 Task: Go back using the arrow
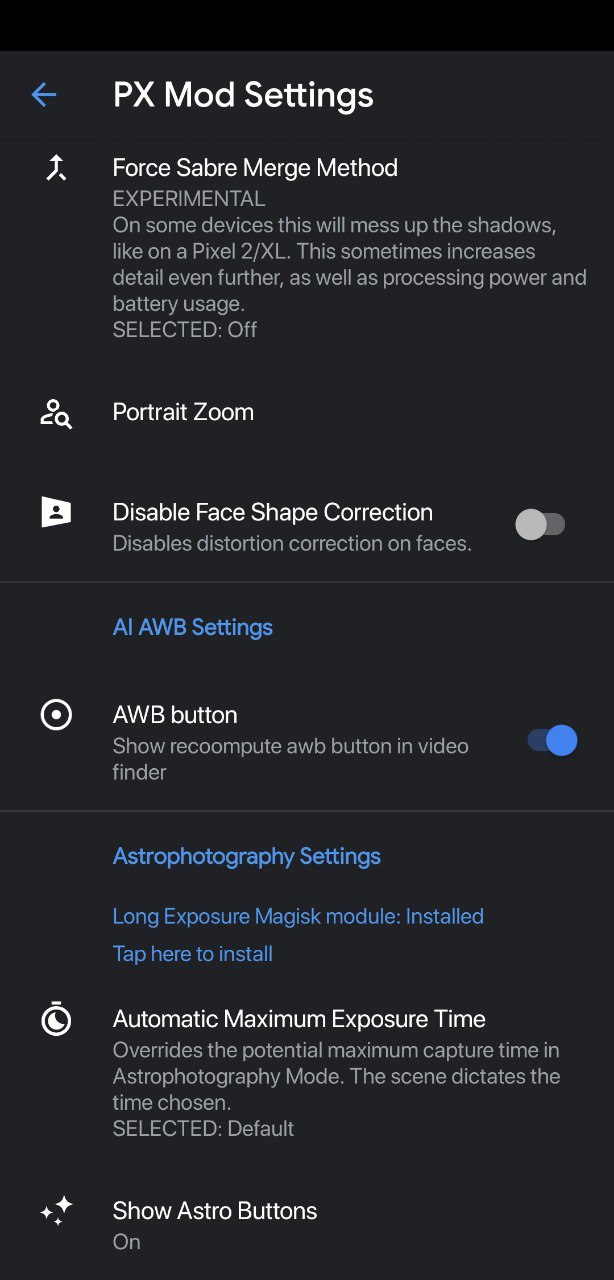[44, 95]
